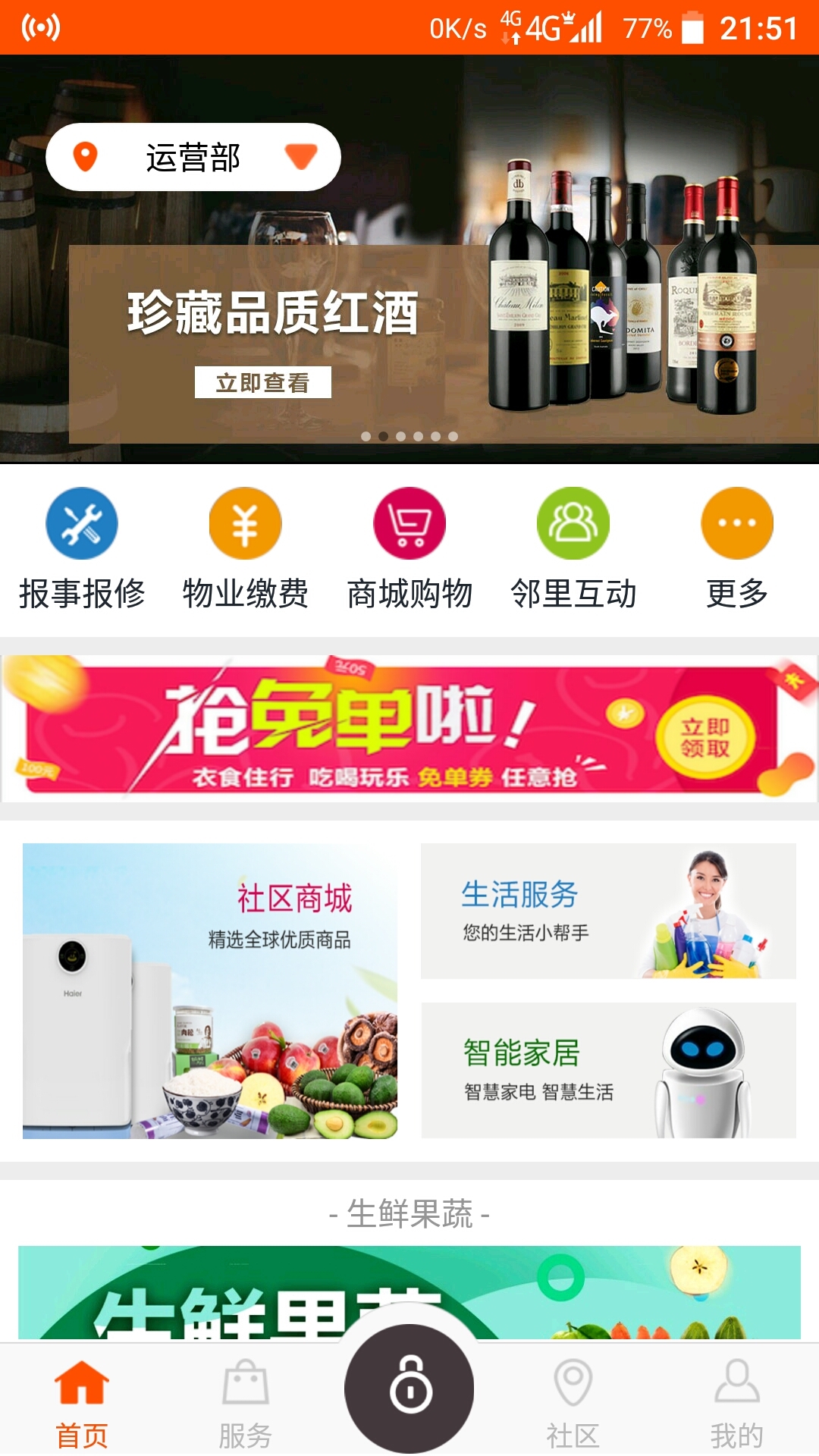
Task: Open the 运营部 location dropdown
Action: click(193, 157)
